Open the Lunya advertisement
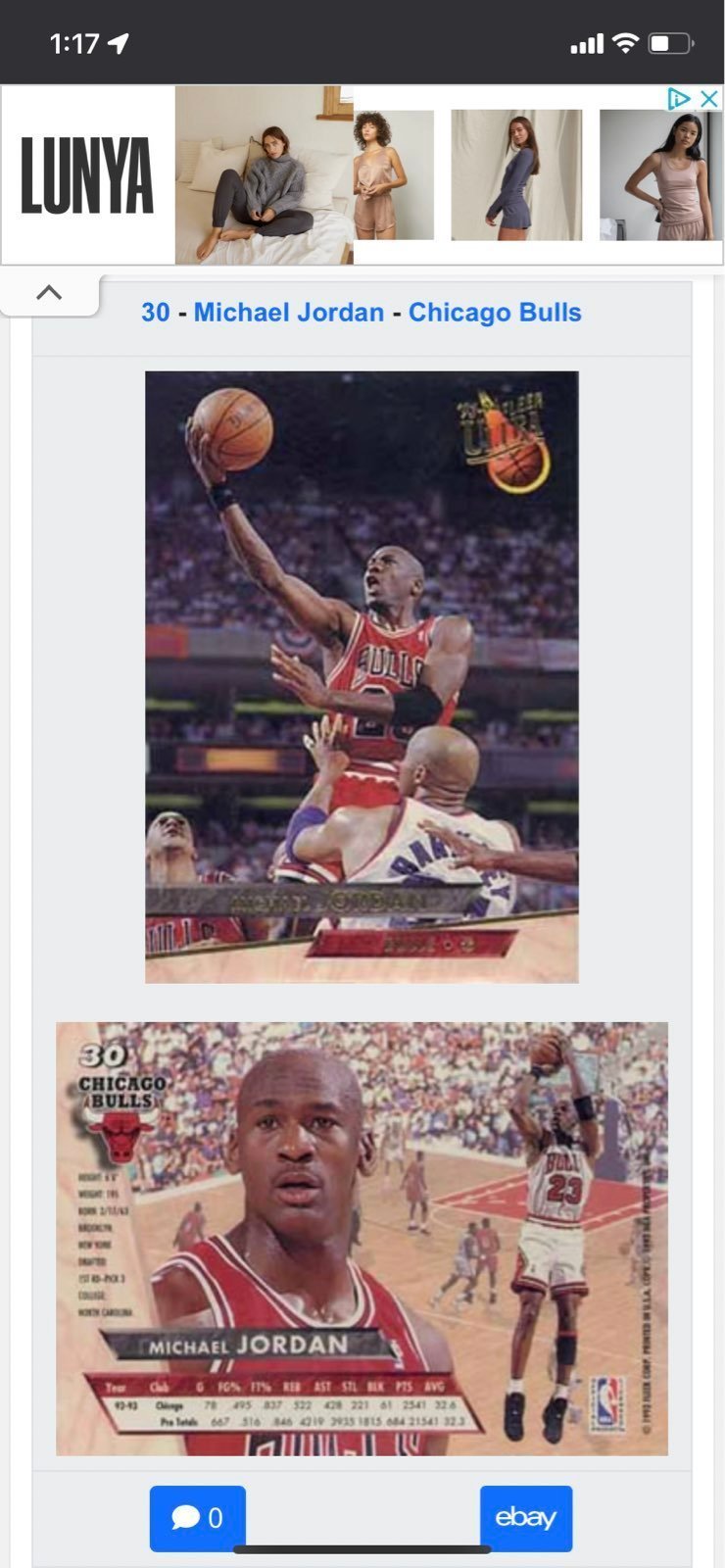Screen dimensions: 725x1568 362,175
